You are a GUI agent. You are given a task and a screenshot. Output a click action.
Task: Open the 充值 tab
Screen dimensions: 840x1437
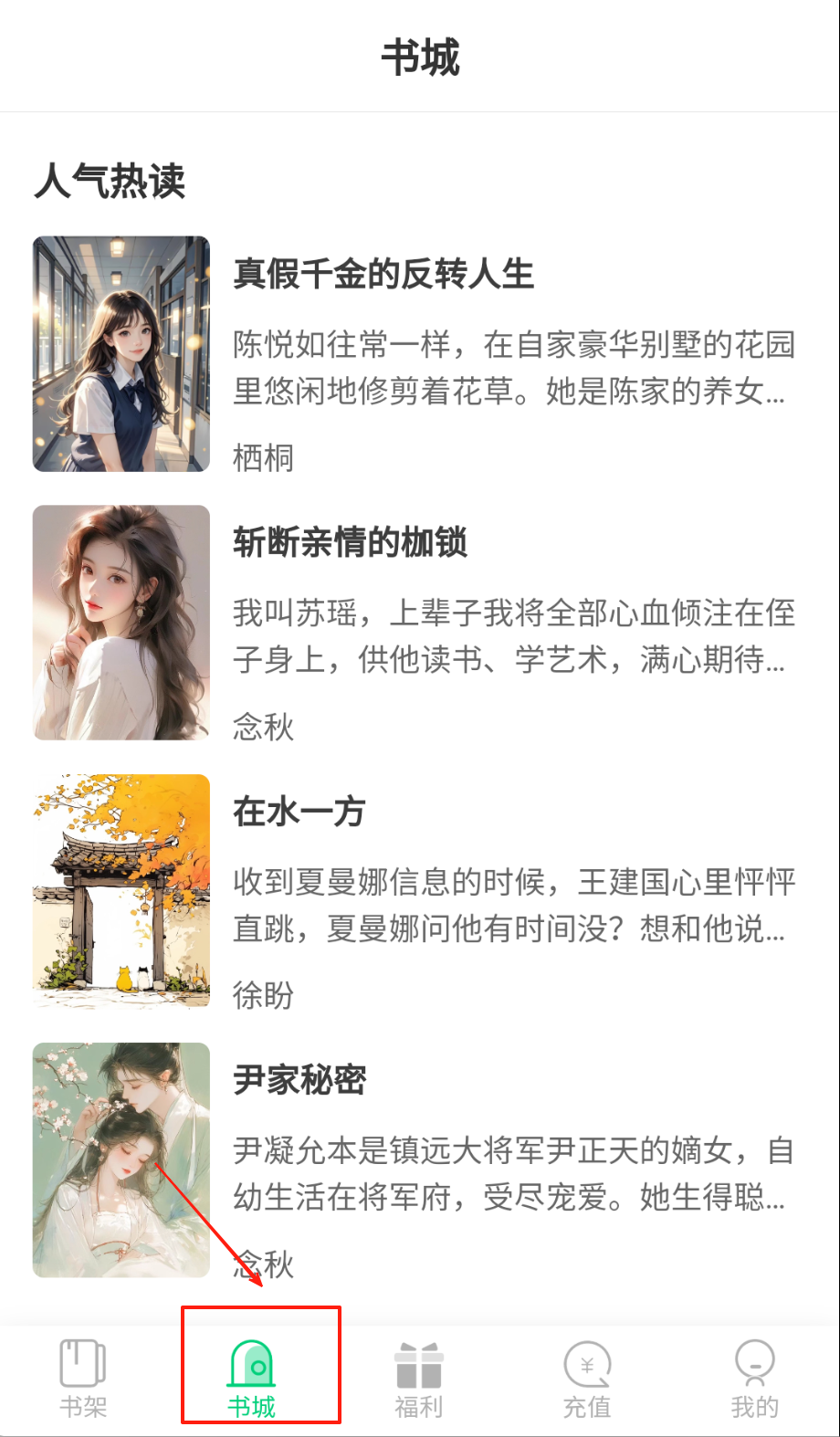587,1379
